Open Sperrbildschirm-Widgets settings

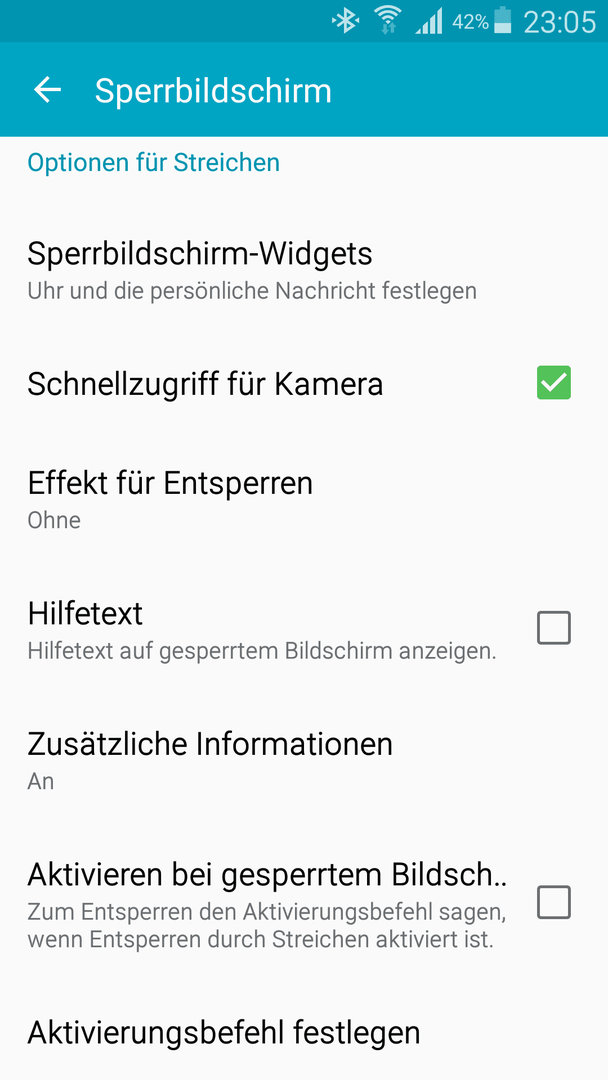pyautogui.click(x=304, y=269)
